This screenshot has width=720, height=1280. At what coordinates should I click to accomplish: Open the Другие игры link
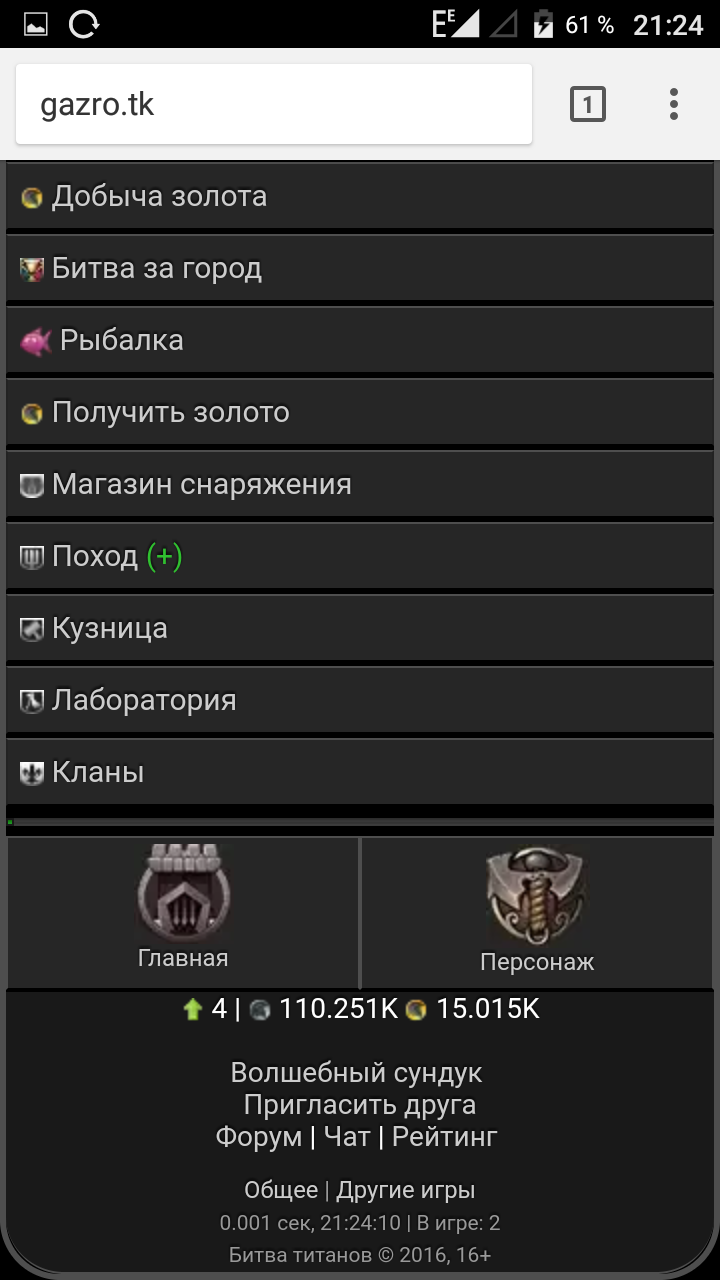coord(405,1191)
